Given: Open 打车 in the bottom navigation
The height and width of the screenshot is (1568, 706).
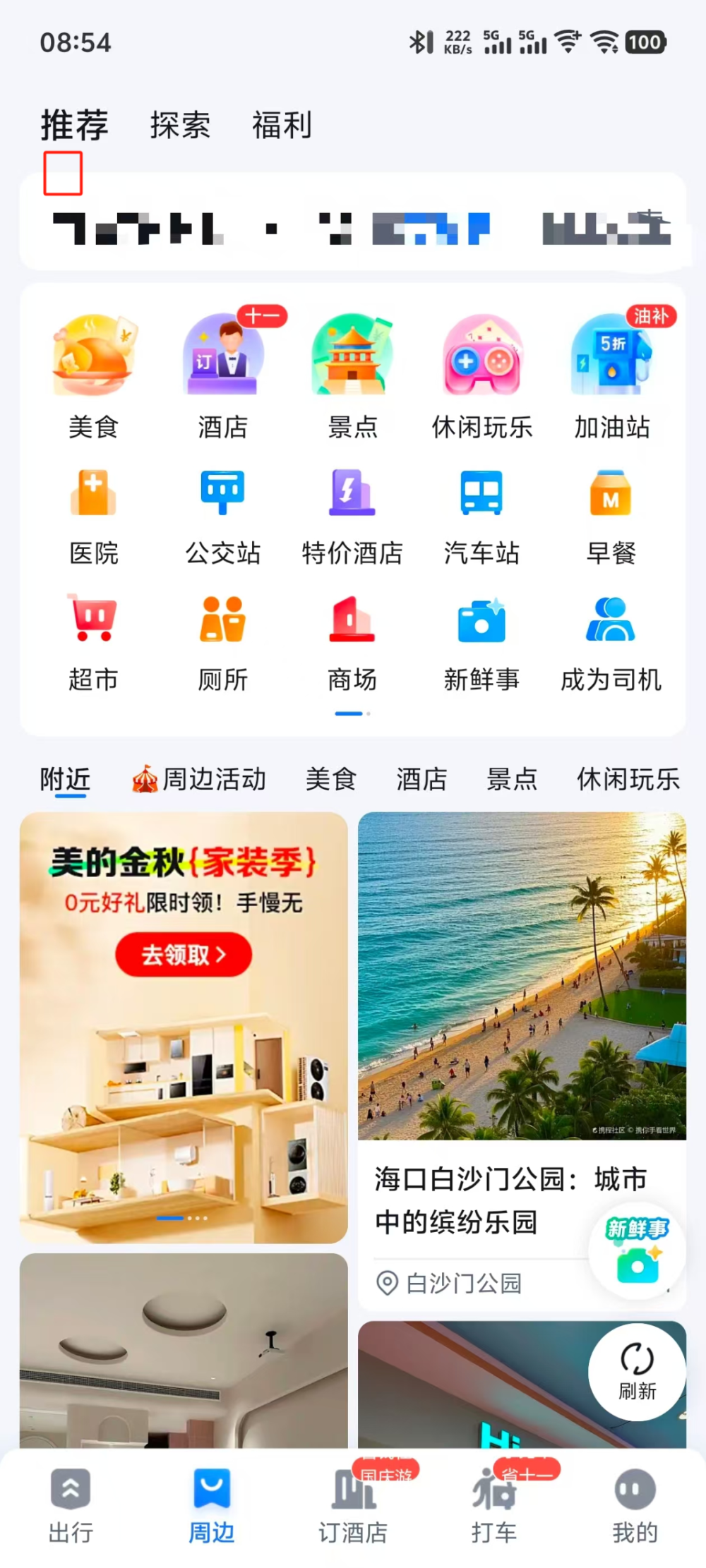Looking at the screenshot, I should tap(493, 1510).
